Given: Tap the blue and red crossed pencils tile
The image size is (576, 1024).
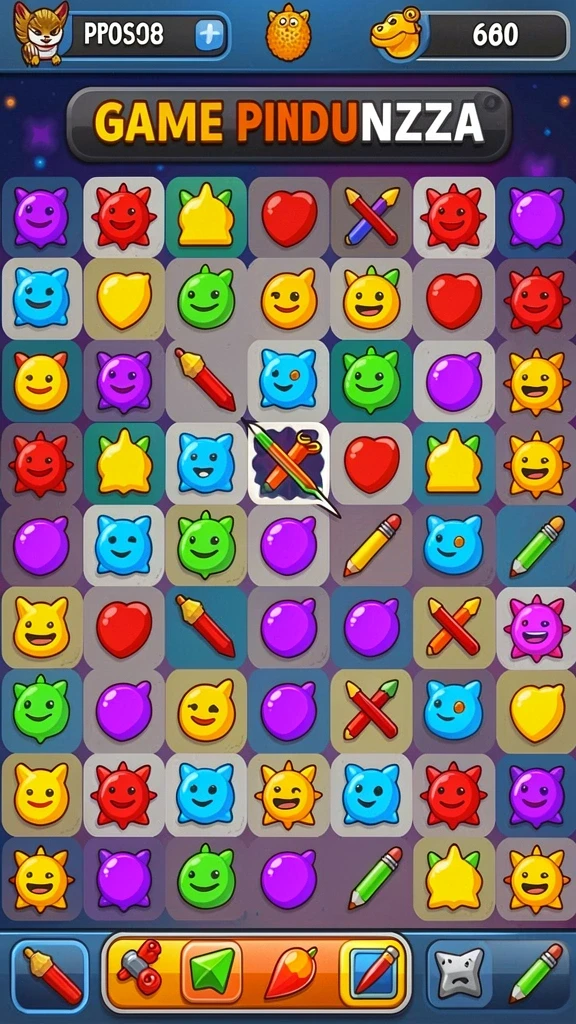Looking at the screenshot, I should [x=371, y=216].
